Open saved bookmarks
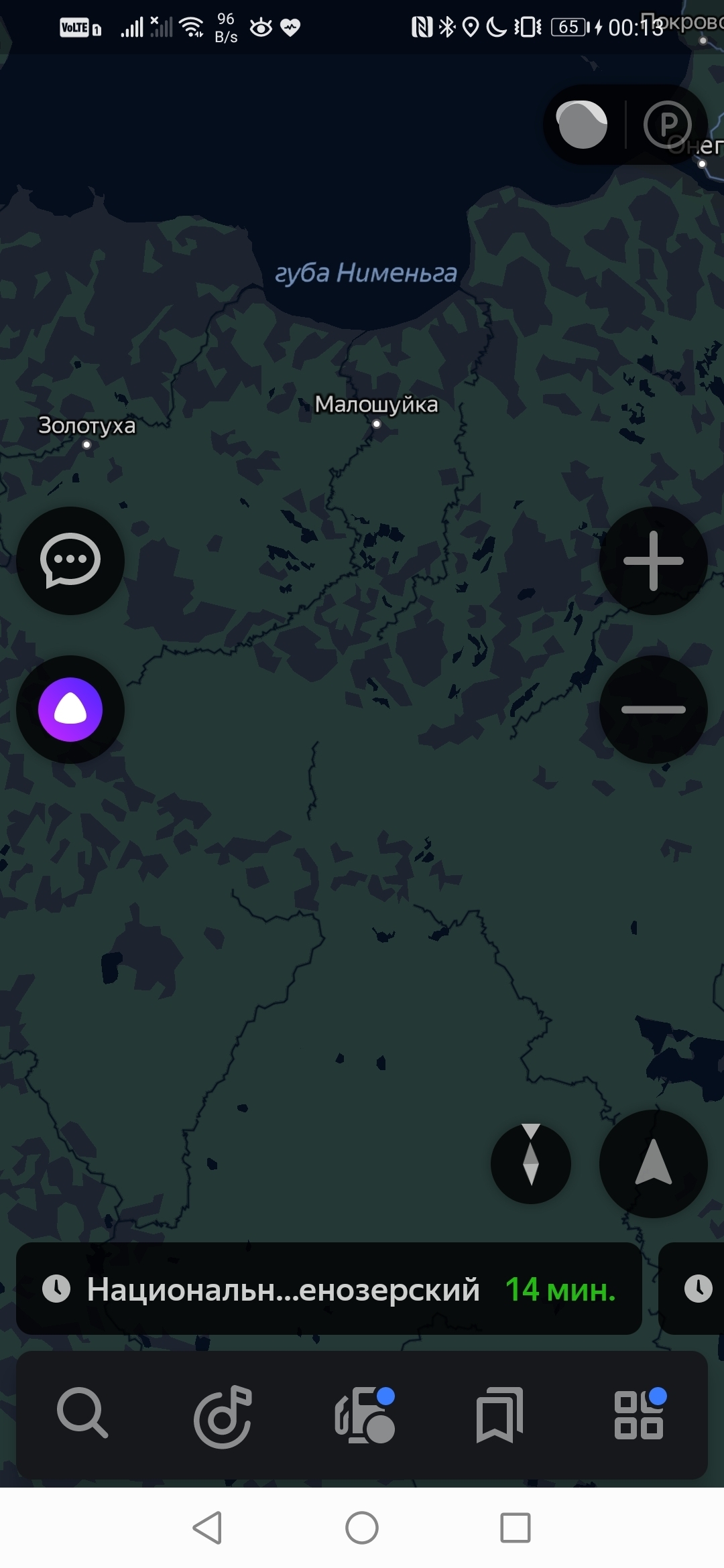Image resolution: width=724 pixels, height=1568 pixels. click(499, 1415)
